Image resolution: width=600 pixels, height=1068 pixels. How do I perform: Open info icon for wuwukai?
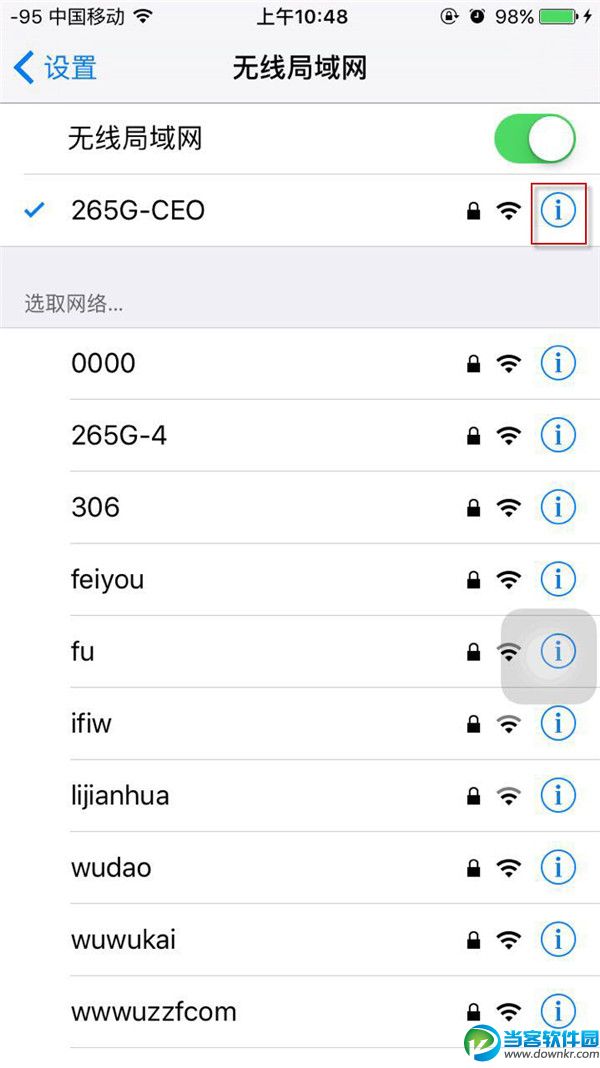click(558, 939)
